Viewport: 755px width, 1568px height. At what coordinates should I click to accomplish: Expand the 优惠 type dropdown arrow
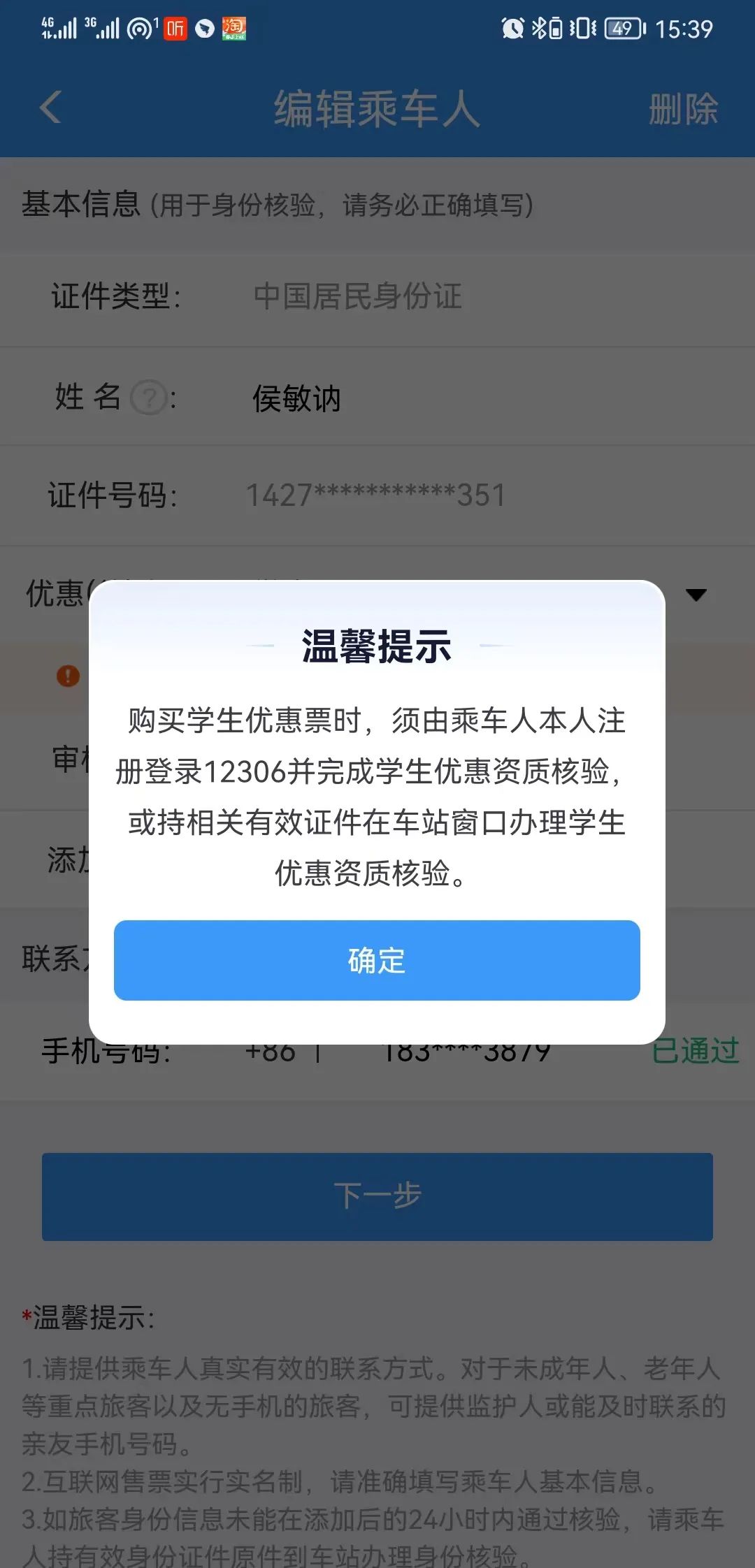point(696,595)
